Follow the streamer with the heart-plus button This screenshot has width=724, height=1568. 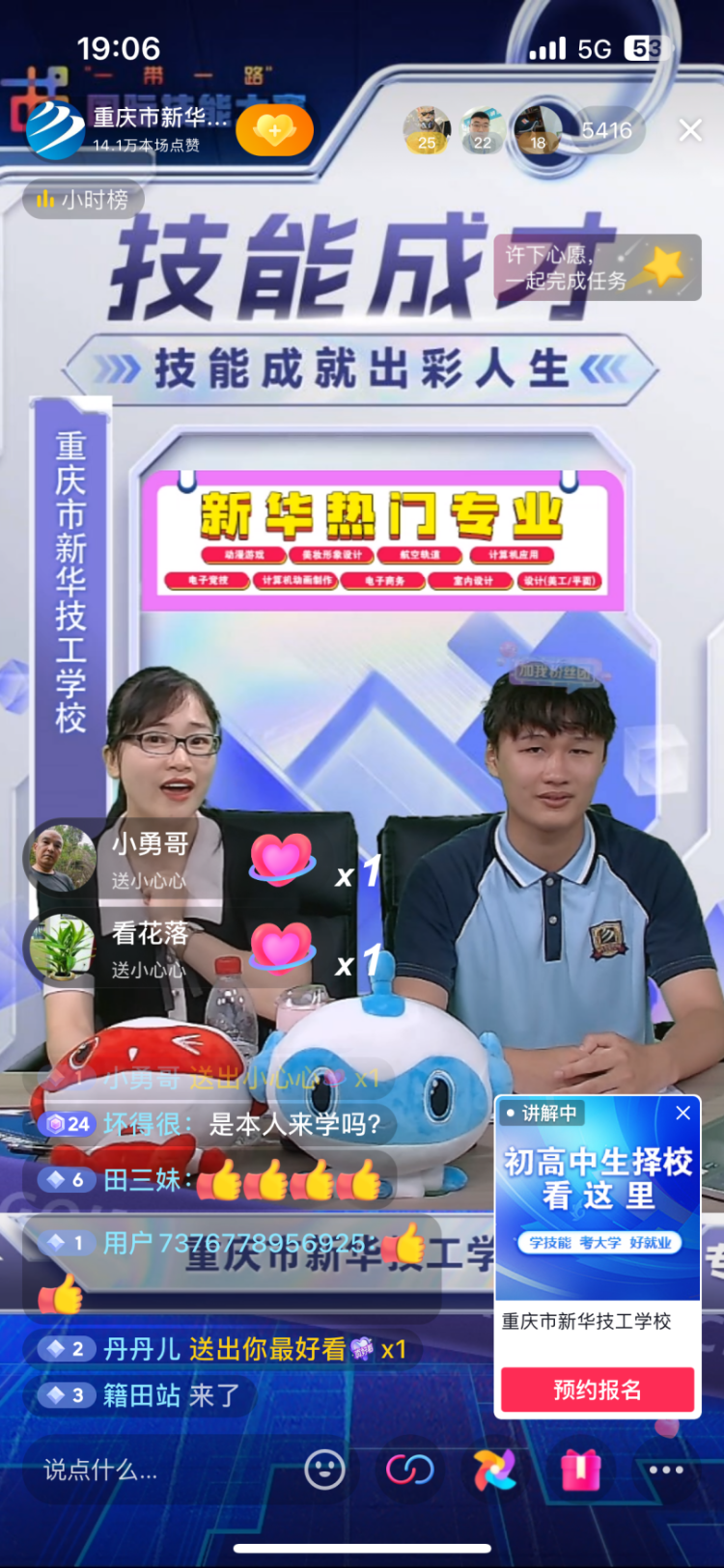[x=274, y=130]
